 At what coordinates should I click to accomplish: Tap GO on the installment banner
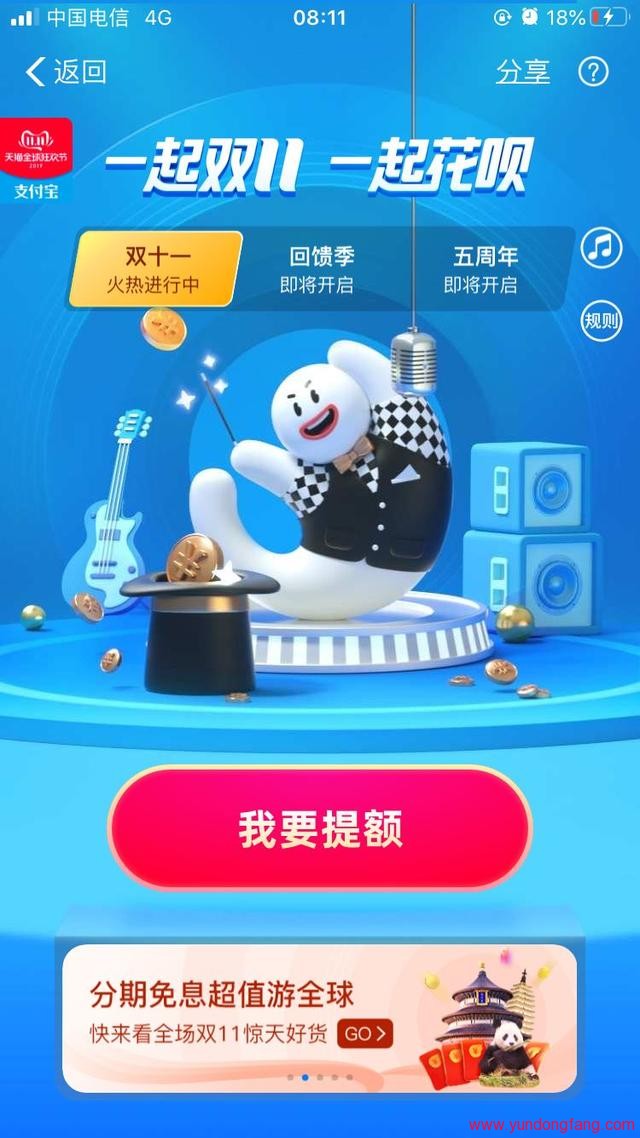coord(364,1033)
